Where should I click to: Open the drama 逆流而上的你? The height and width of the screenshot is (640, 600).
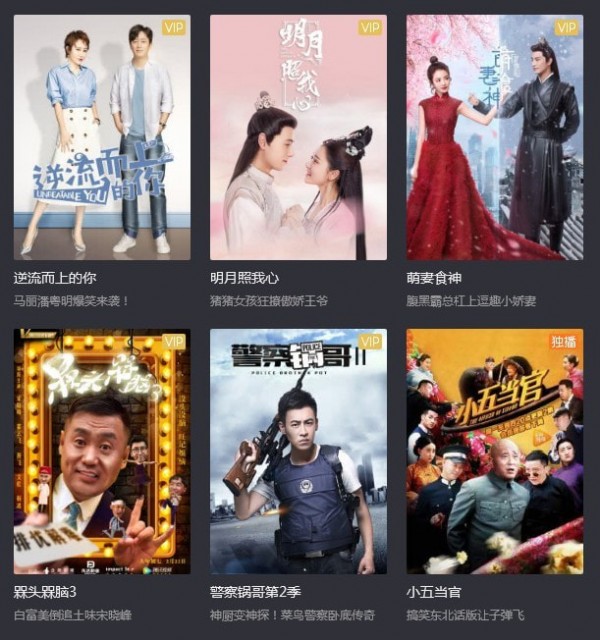coord(102,138)
